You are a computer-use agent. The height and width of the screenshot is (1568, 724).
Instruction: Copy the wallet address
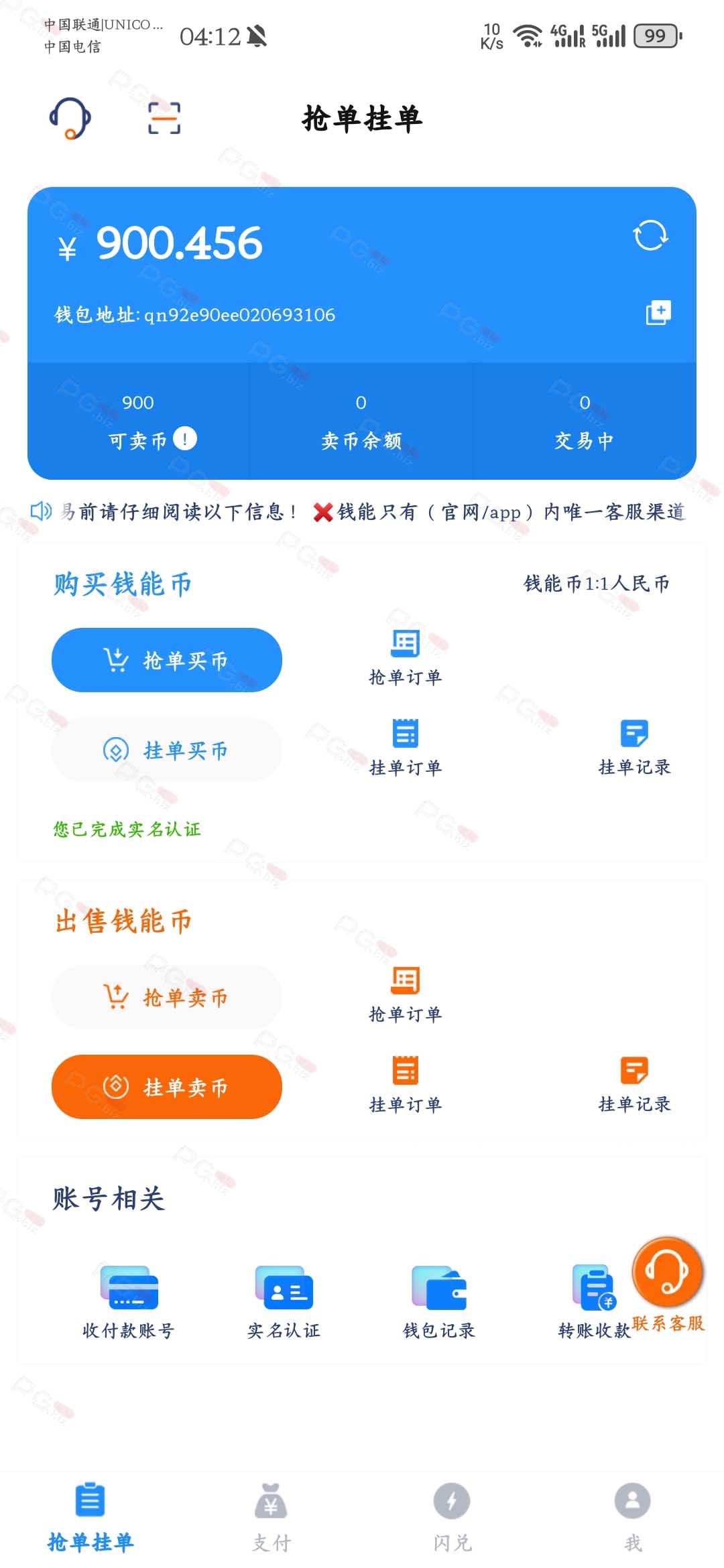(658, 313)
